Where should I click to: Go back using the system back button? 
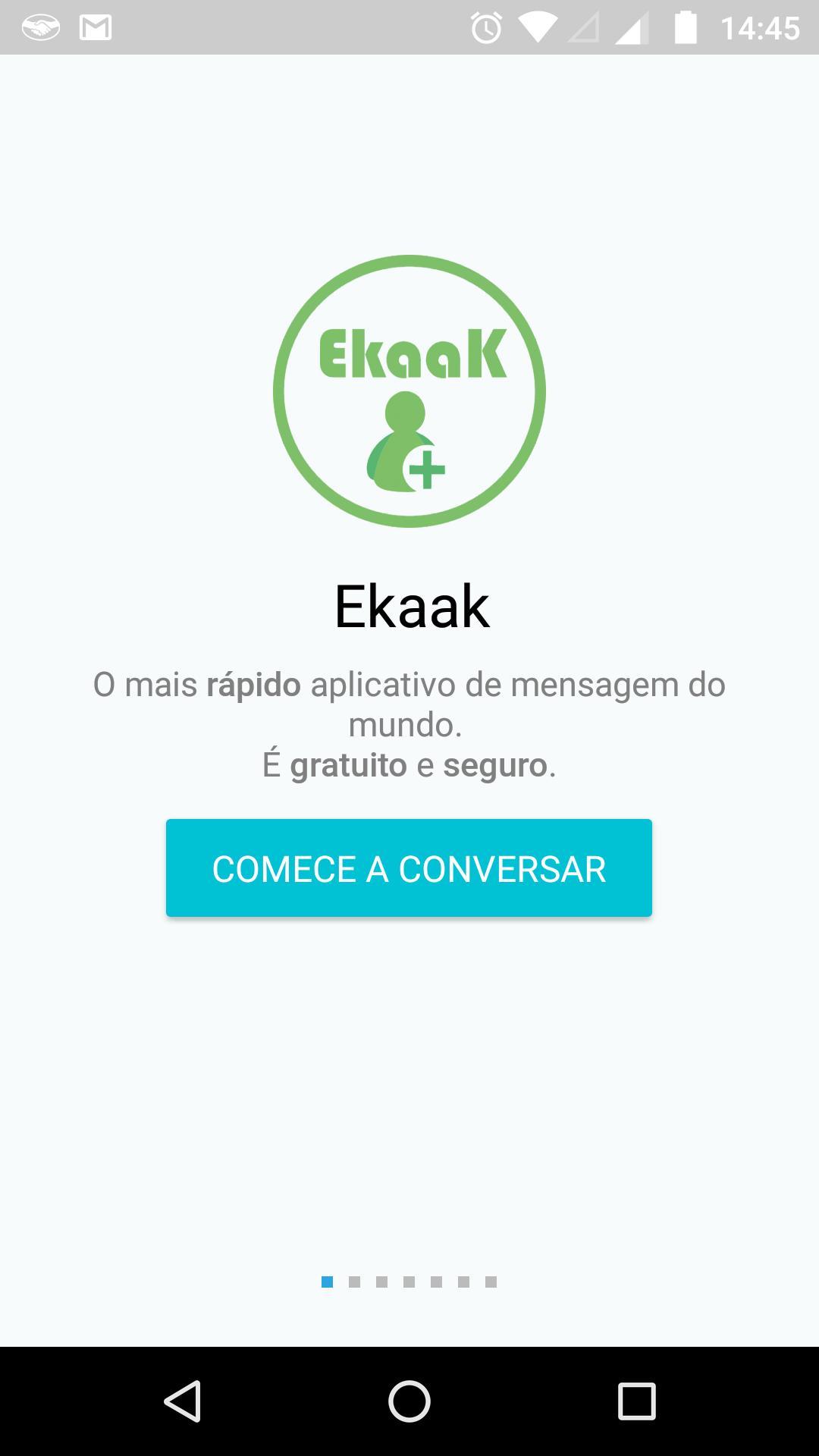(x=183, y=1401)
